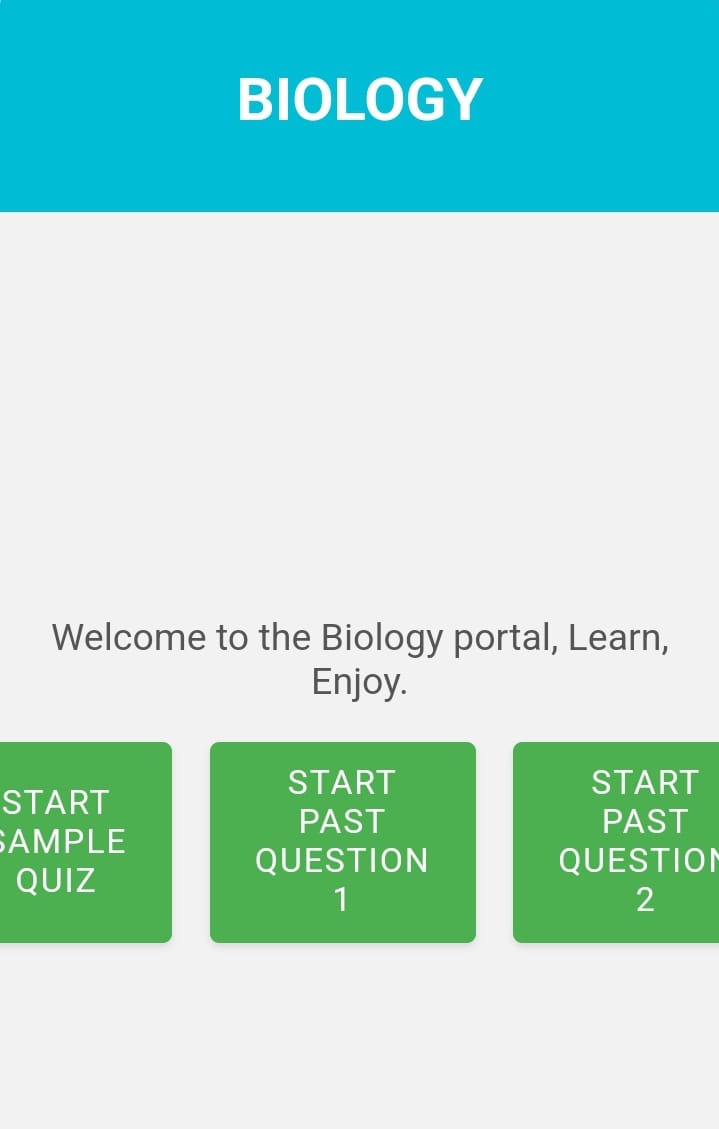719x1129 pixels.
Task: Launch Start Past Question 2
Action: tap(620, 841)
